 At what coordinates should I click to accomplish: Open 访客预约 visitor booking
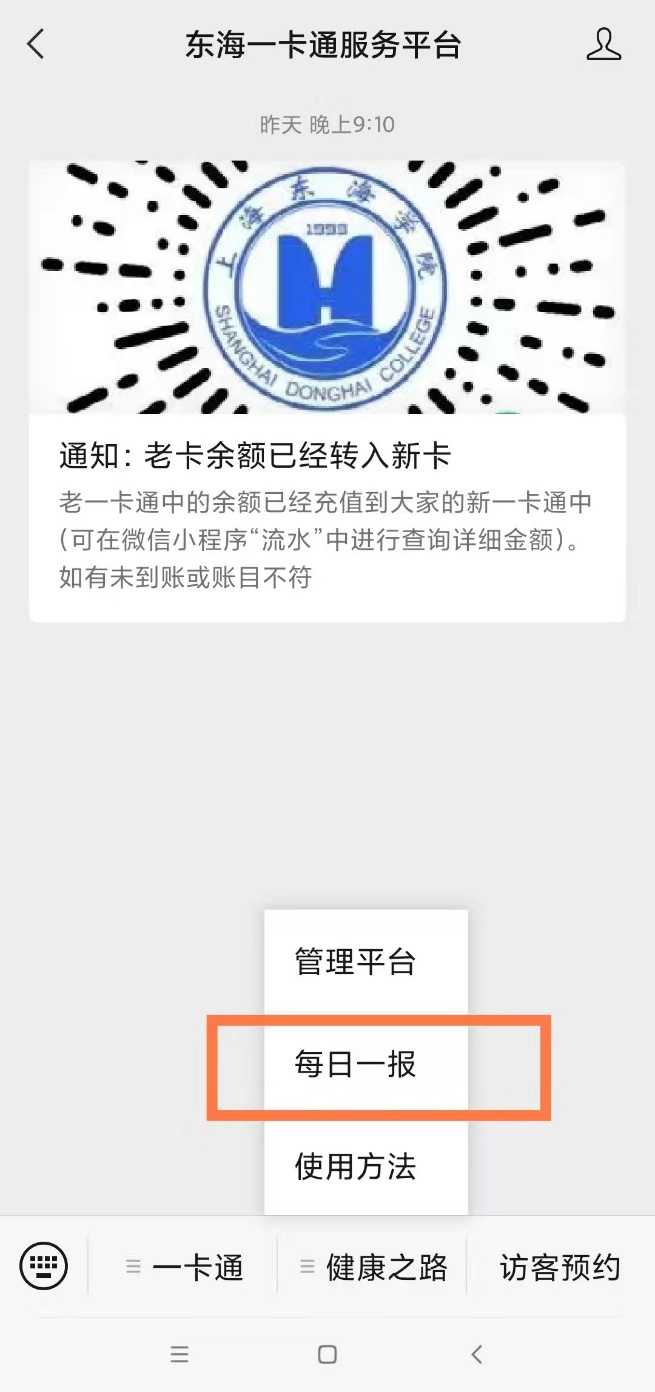[560, 1268]
